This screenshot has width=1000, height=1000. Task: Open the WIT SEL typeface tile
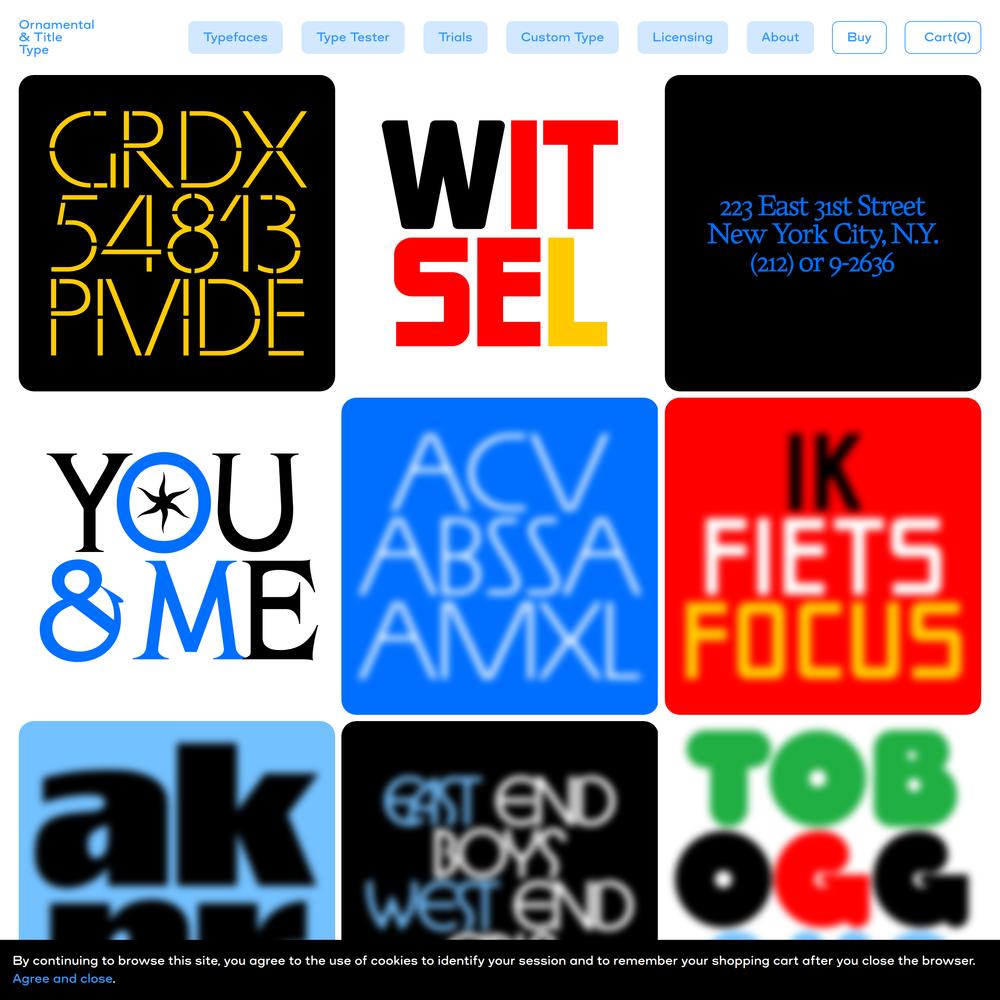tap(500, 233)
